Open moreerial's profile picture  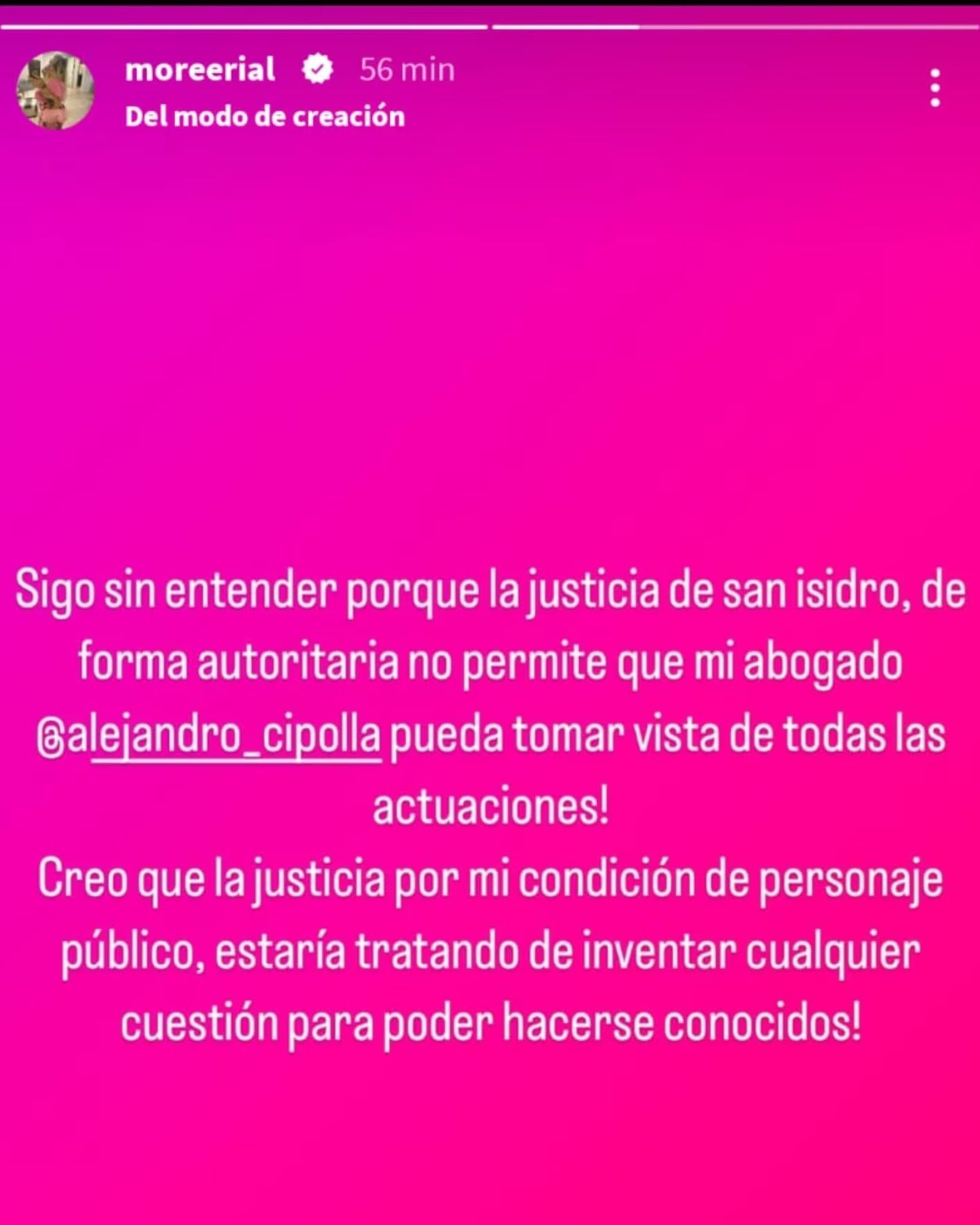pos(55,91)
